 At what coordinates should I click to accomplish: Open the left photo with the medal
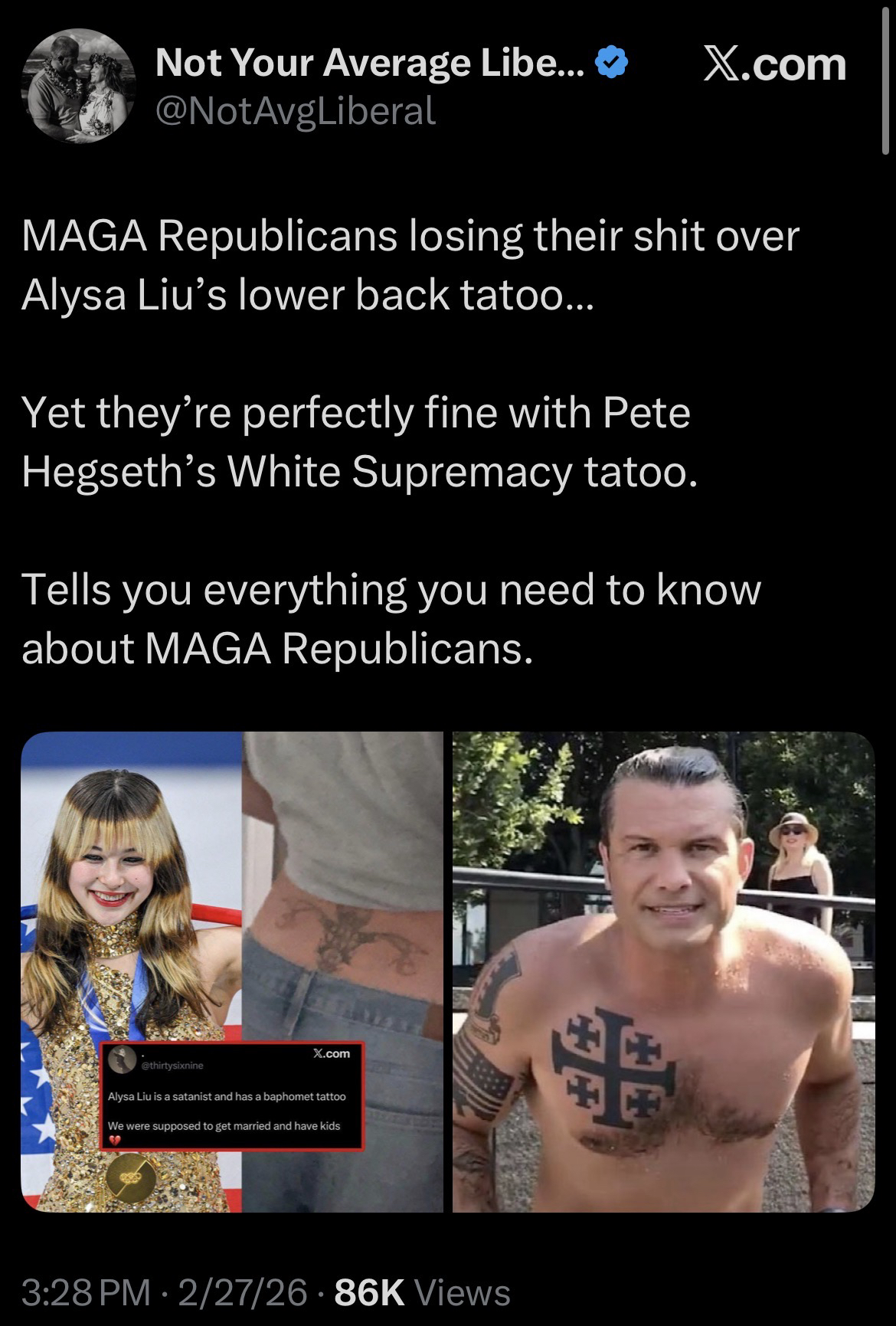tap(231, 971)
